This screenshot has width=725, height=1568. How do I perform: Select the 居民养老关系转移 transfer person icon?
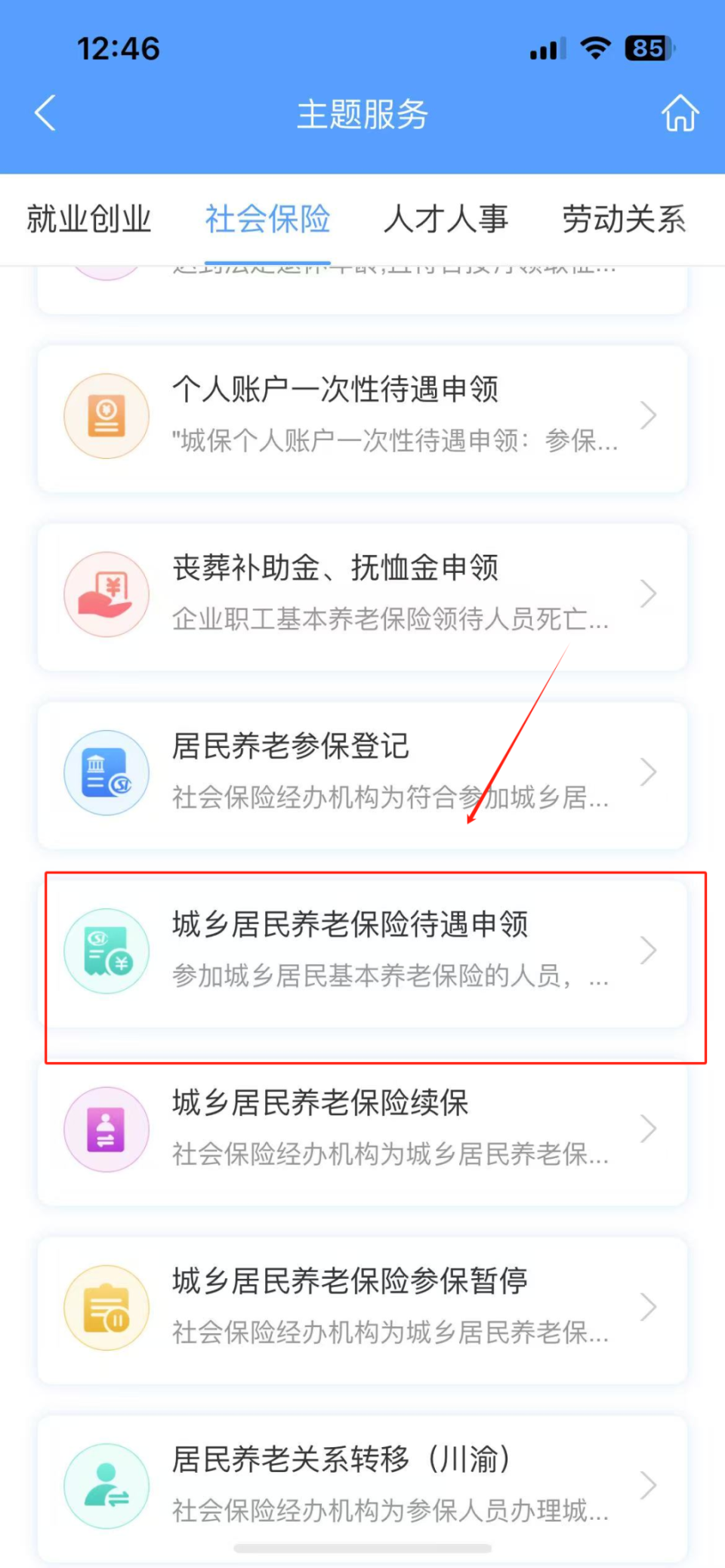106,1485
